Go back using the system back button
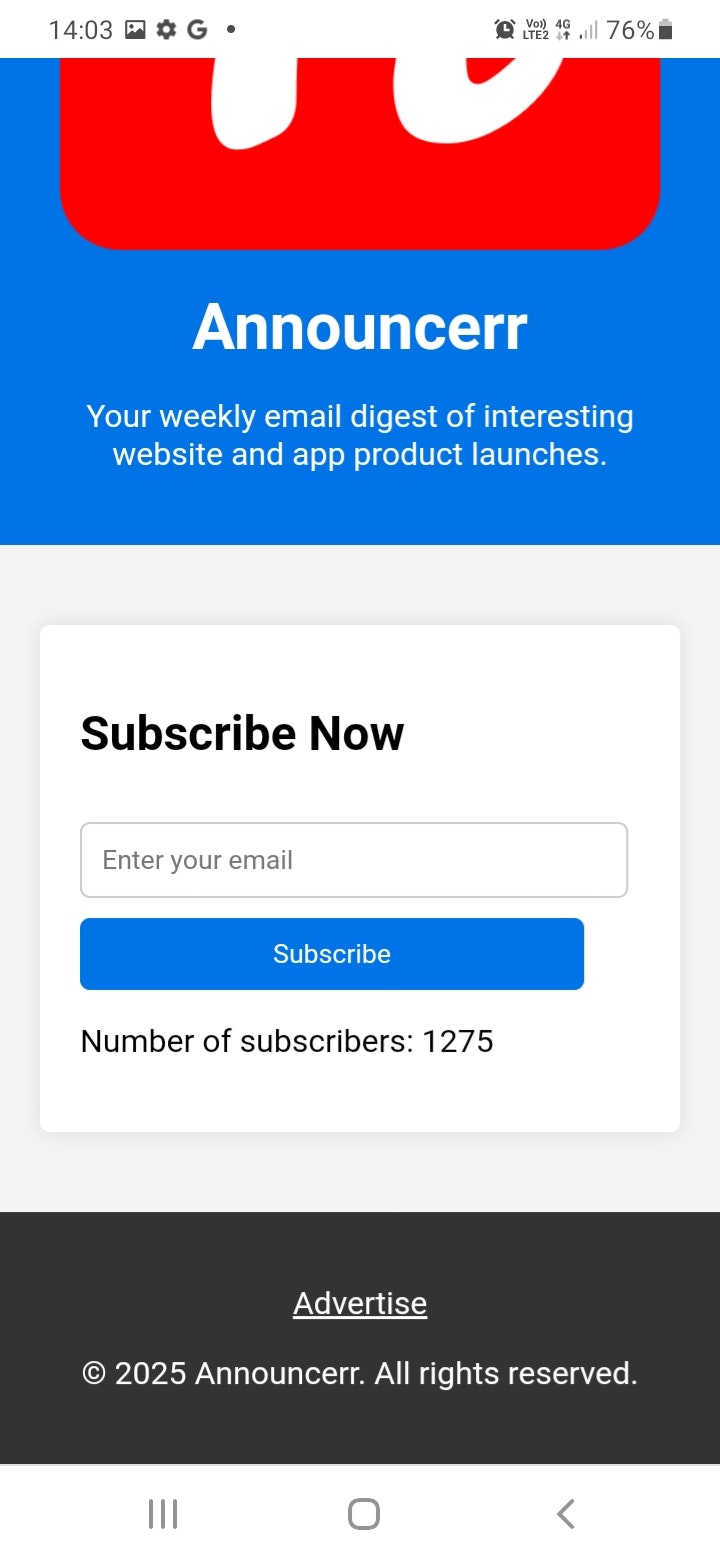Screen dimensions: 720x1560 [565, 1514]
